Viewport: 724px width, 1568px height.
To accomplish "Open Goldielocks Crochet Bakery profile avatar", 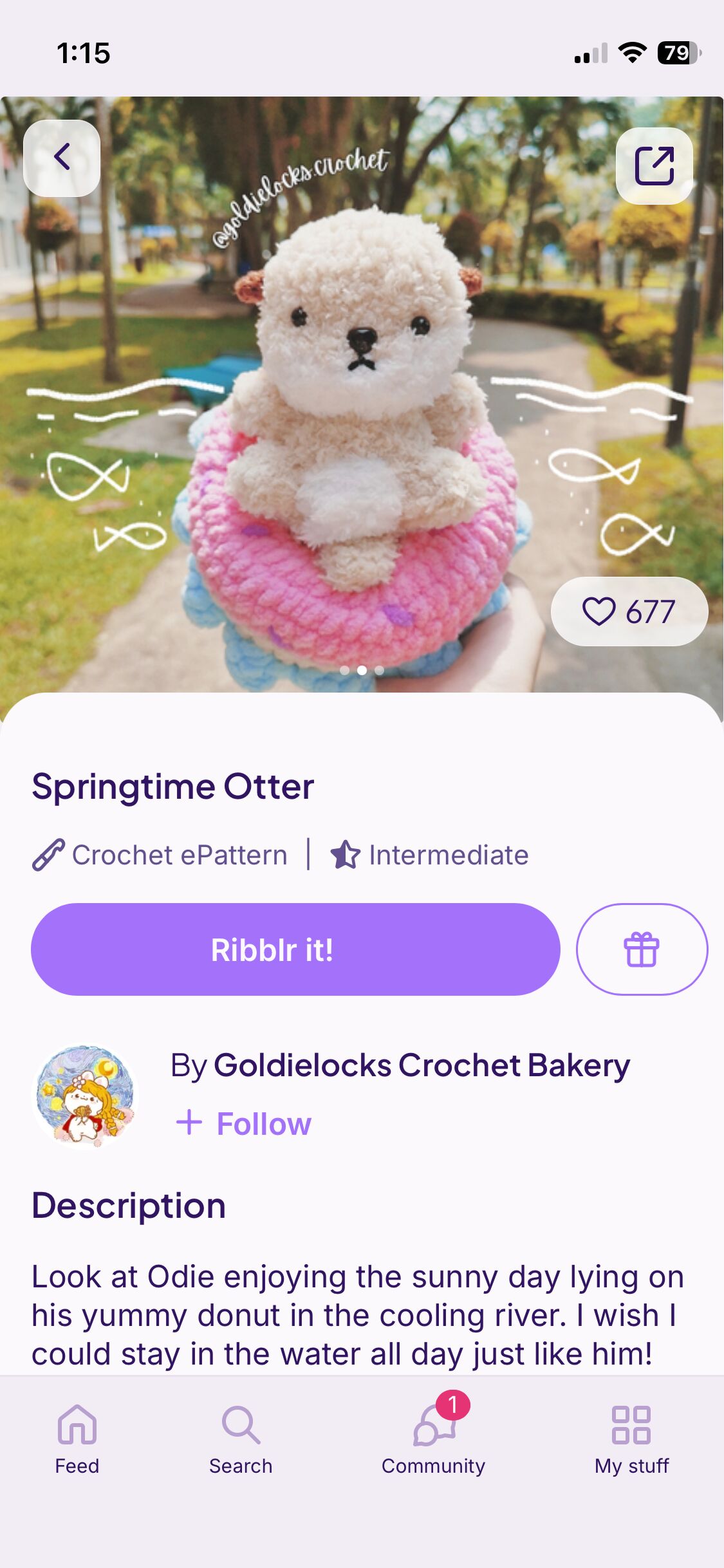I will click(x=85, y=1096).
